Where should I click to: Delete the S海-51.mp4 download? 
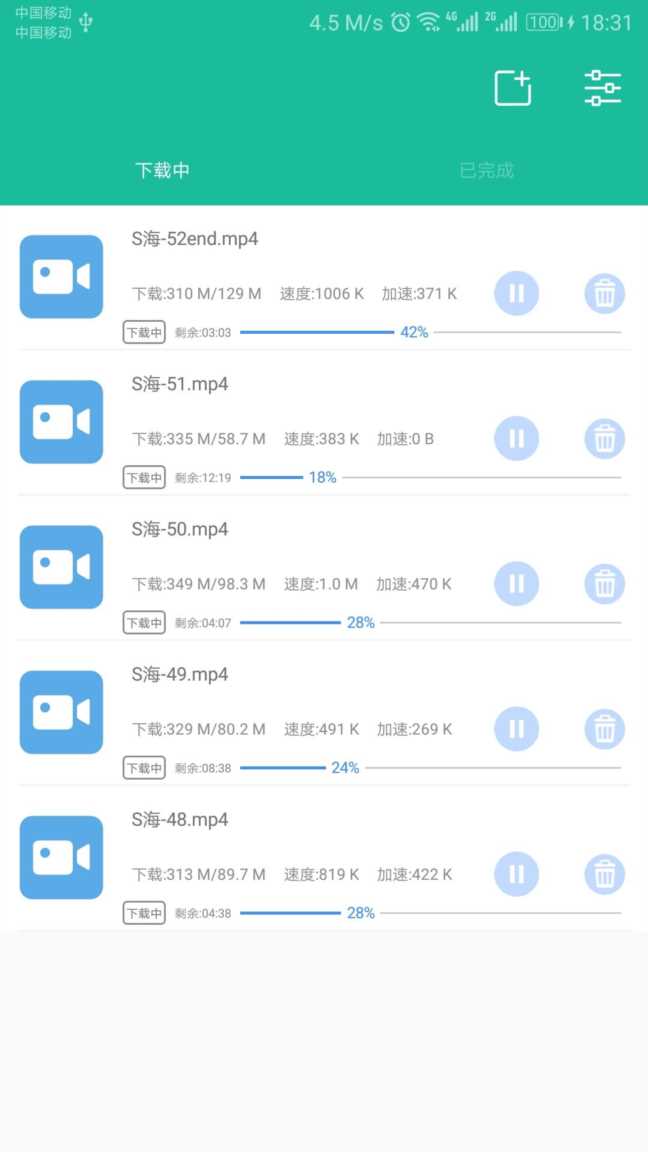pyautogui.click(x=605, y=439)
